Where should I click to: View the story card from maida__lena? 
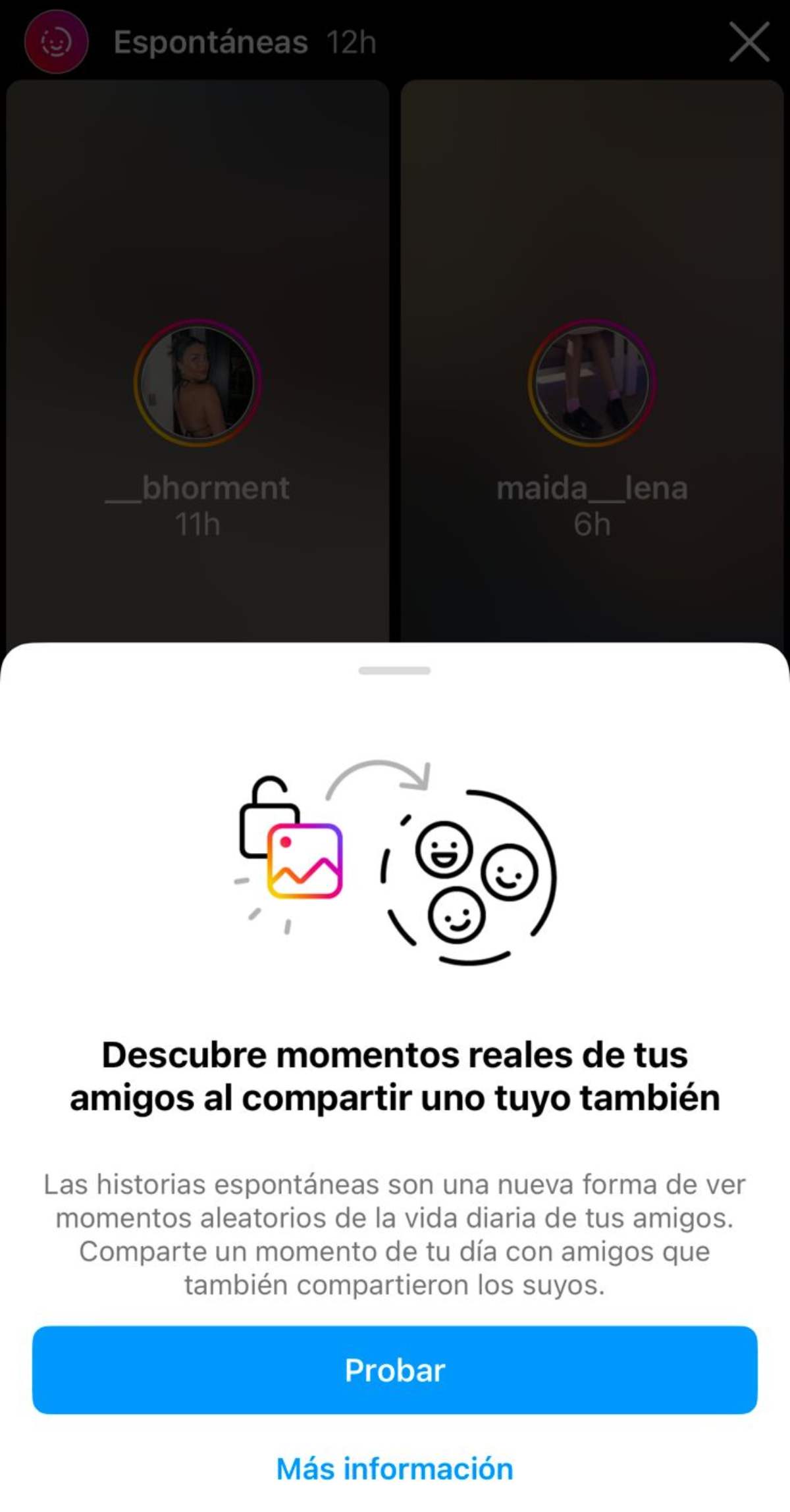click(592, 383)
